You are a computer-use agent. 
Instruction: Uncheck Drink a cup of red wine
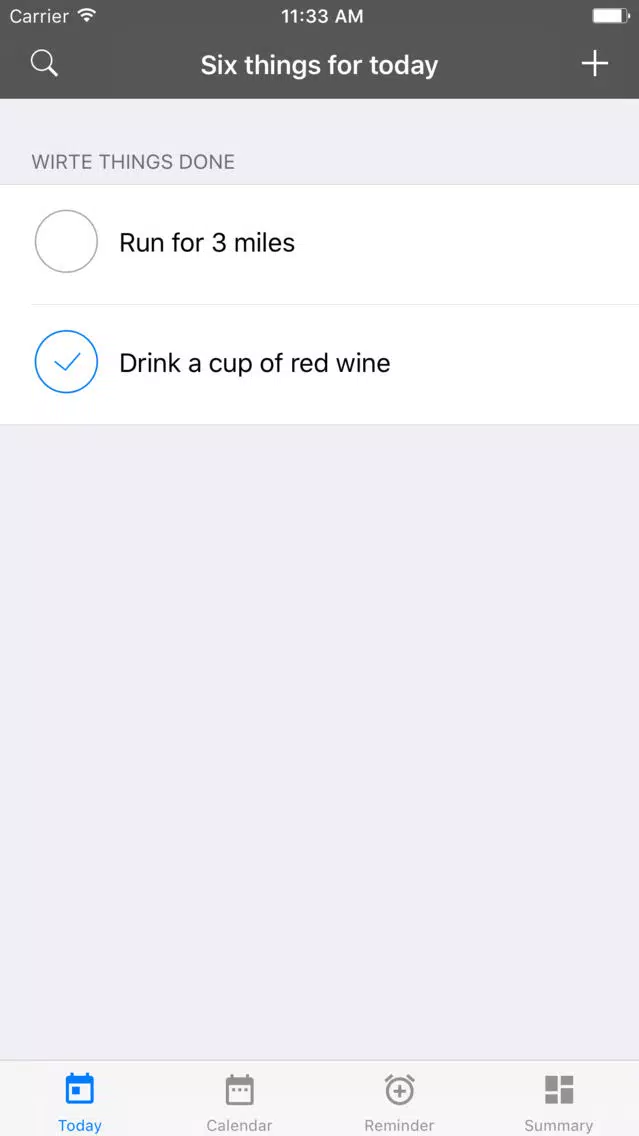pos(66,362)
